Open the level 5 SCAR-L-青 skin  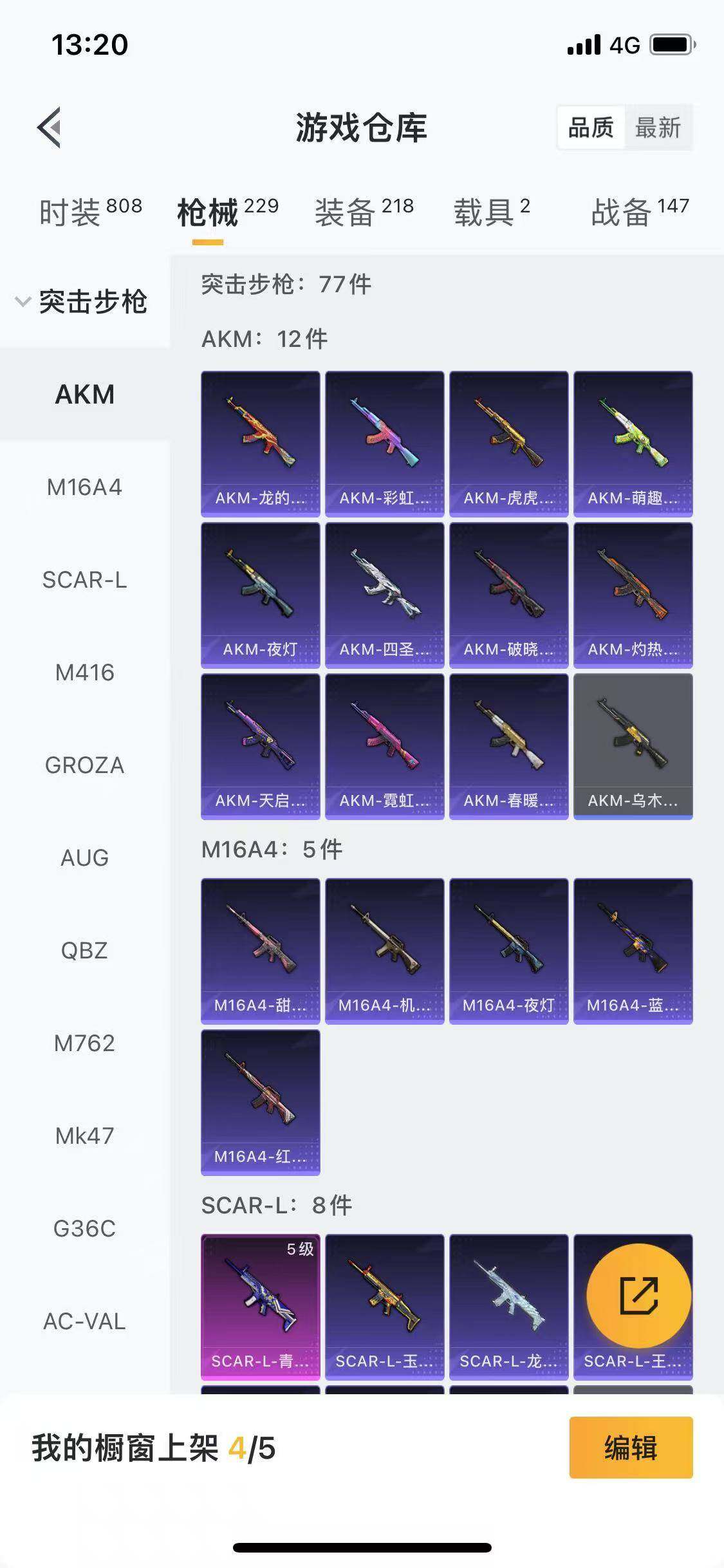[x=260, y=1307]
